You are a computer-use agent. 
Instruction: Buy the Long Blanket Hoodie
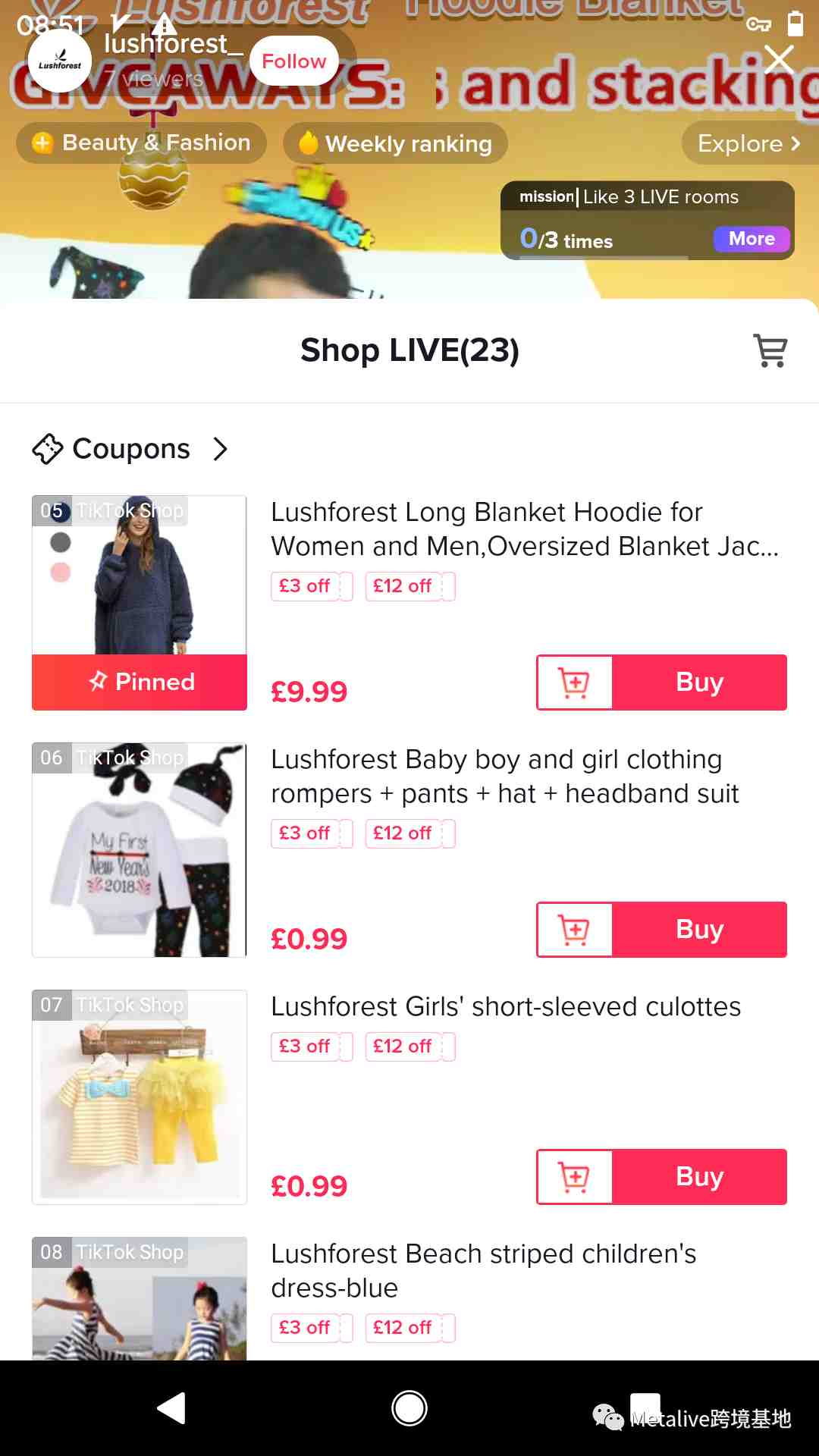click(698, 682)
